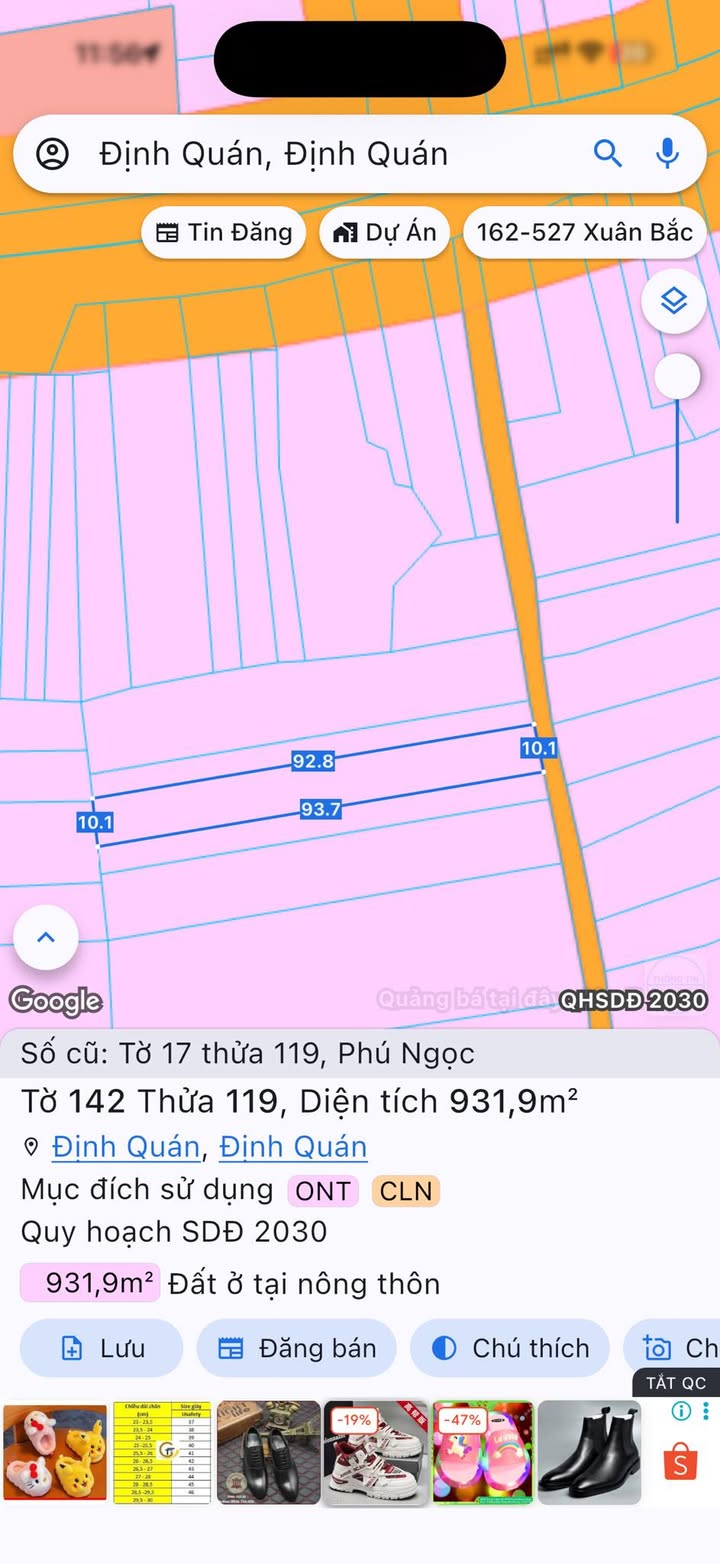Tap the ONT land-use tag

(x=323, y=1191)
